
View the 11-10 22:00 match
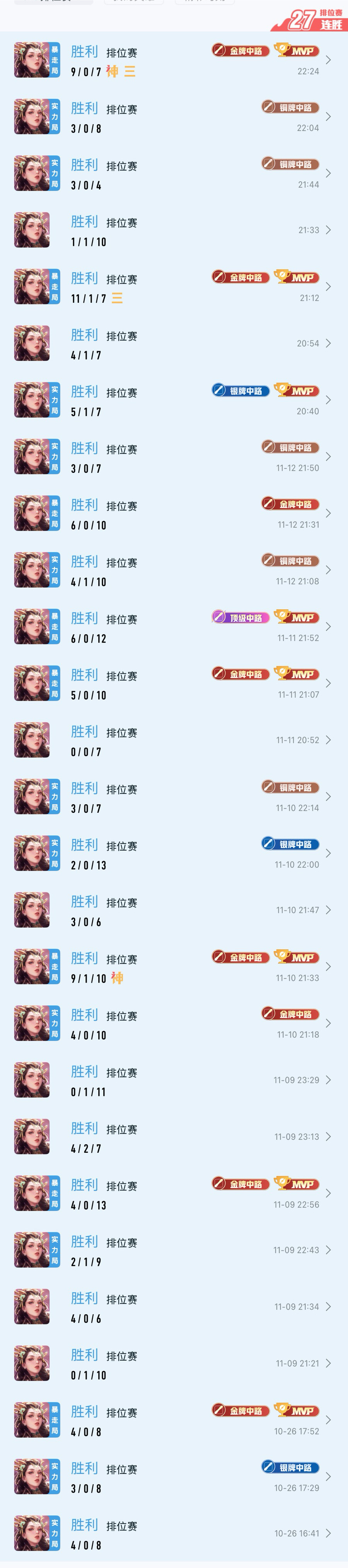pos(174,853)
